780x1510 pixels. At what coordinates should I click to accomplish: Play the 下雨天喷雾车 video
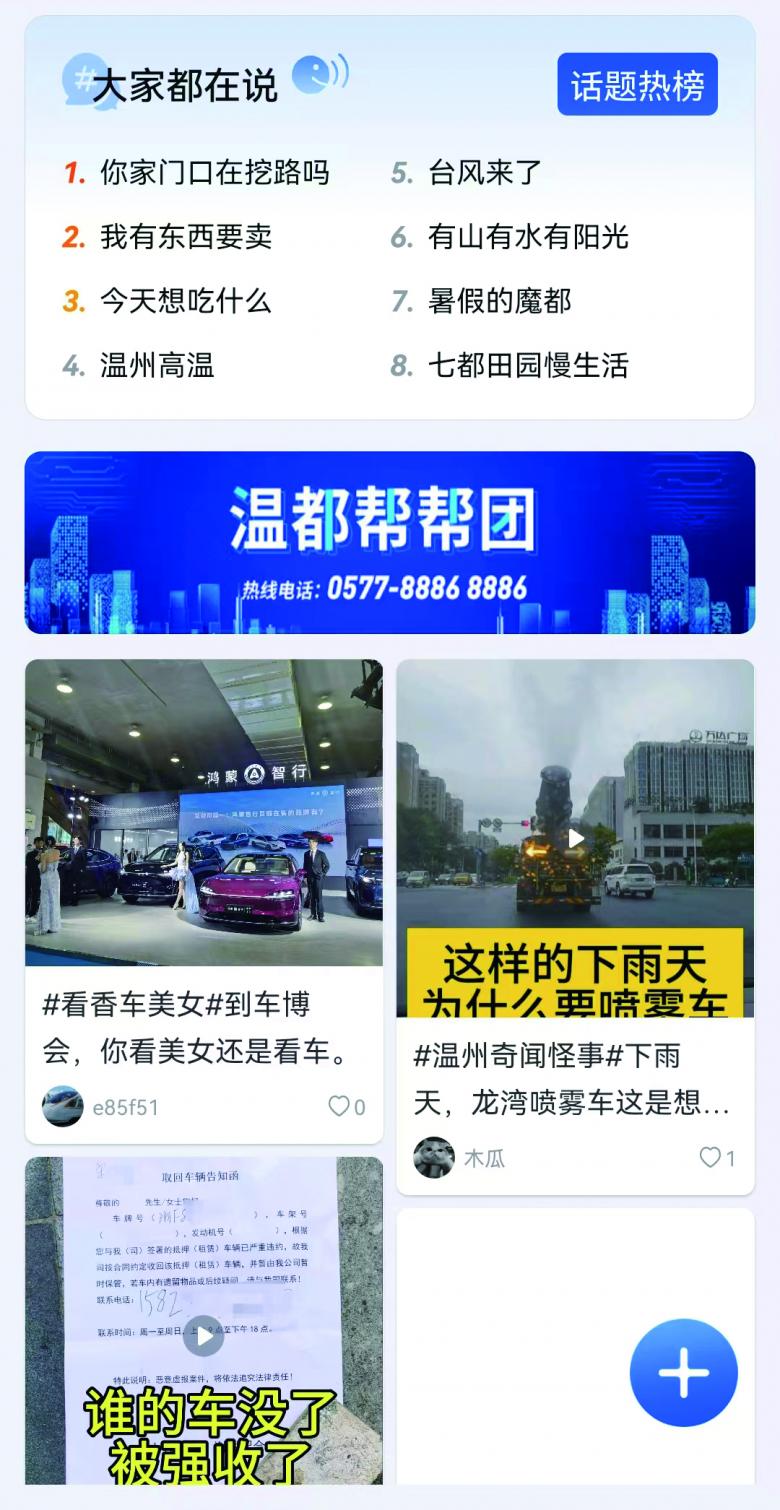[x=575, y=838]
